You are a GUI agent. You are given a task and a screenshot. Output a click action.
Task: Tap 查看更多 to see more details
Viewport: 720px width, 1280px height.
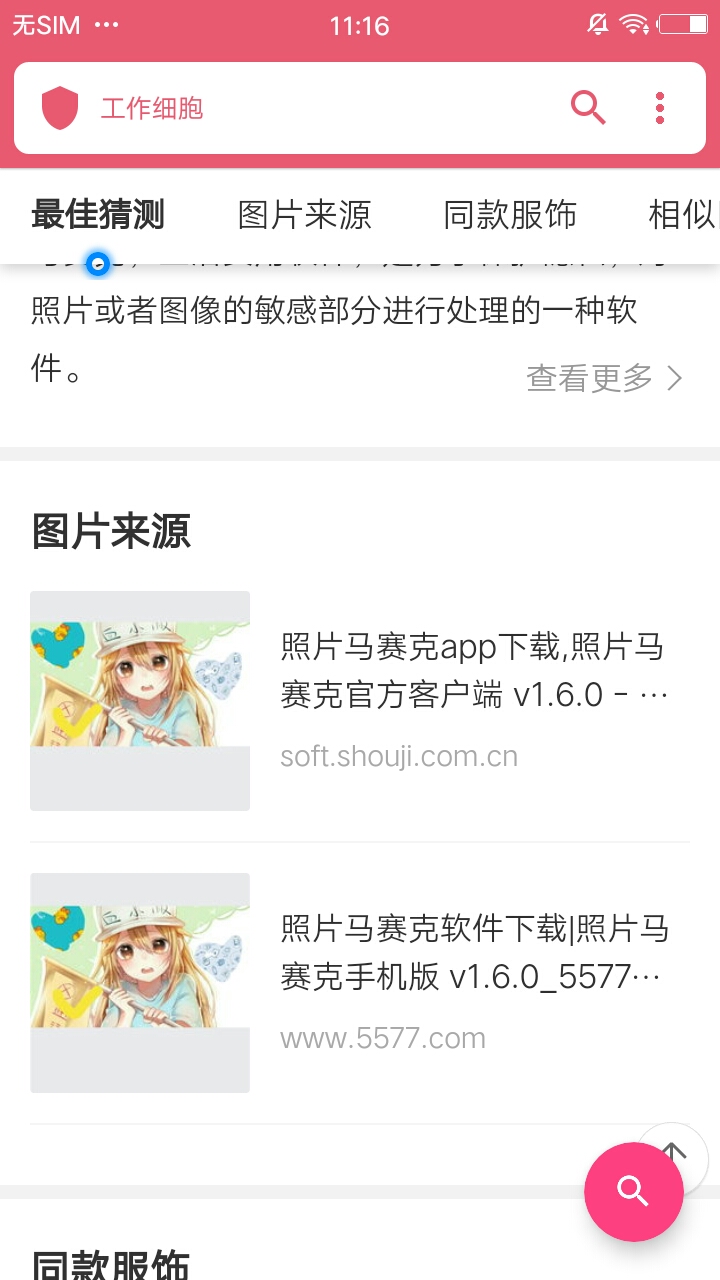point(589,378)
